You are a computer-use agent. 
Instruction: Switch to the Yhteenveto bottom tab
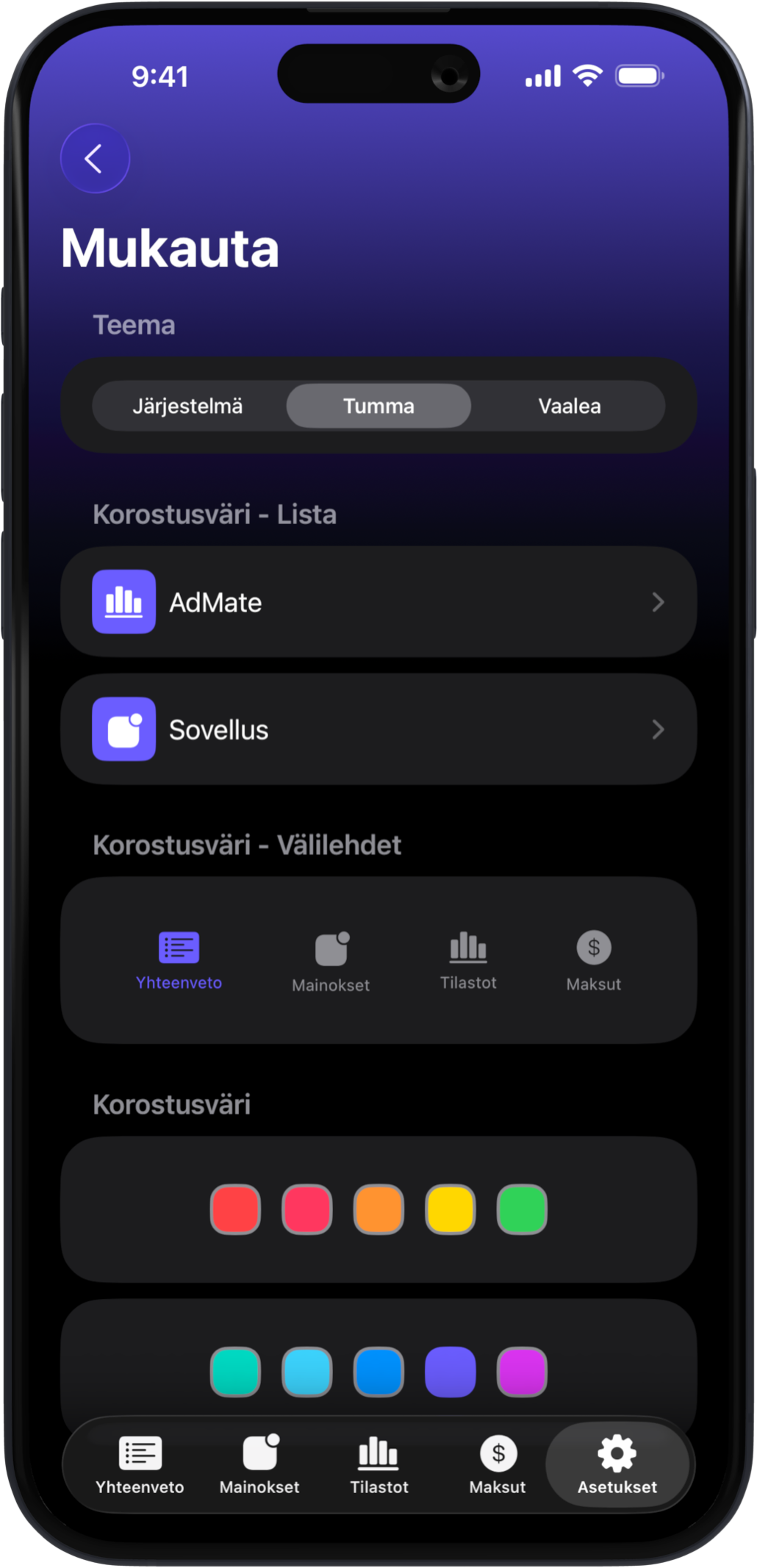140,1464
